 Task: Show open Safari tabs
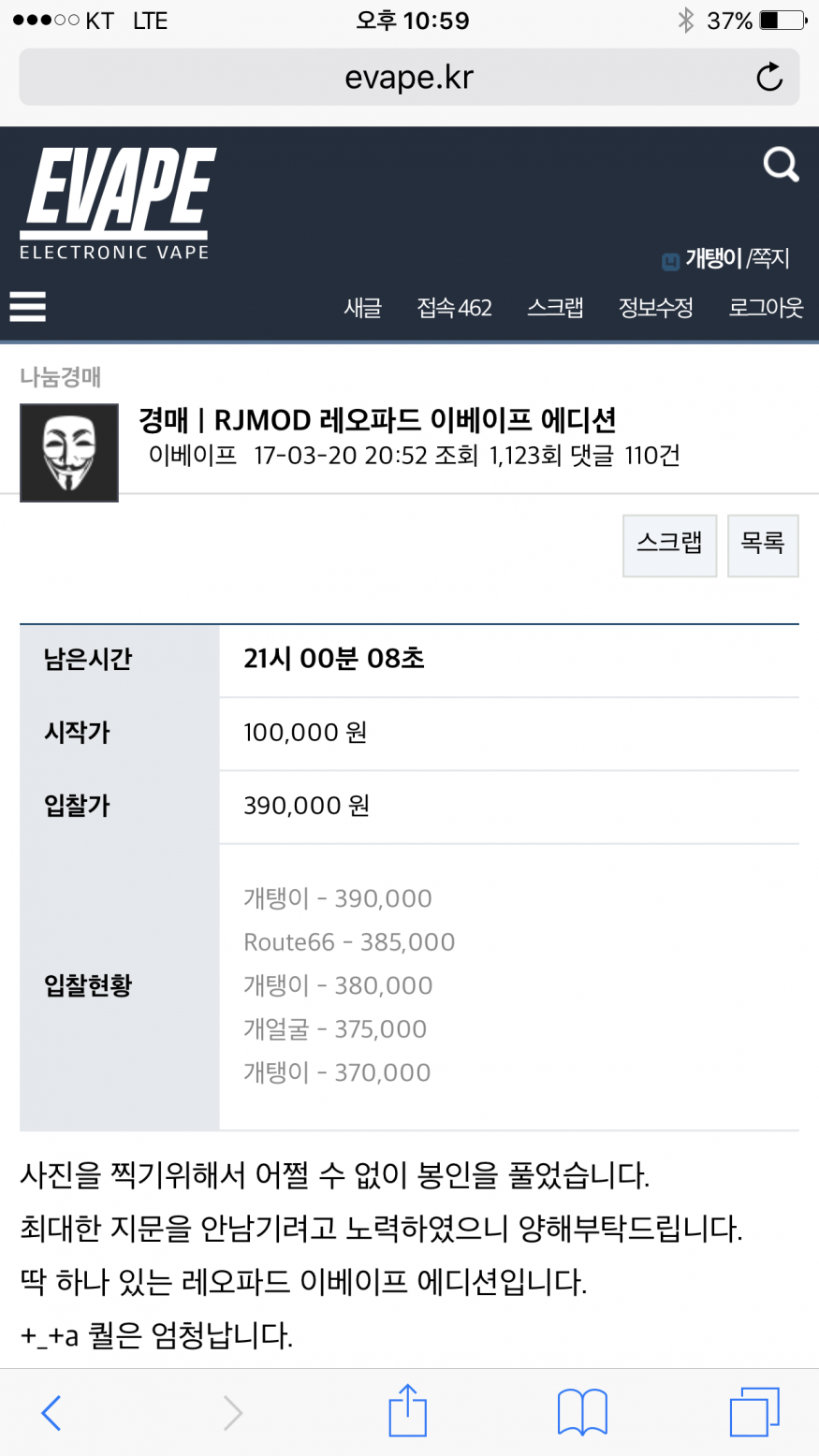click(x=753, y=1412)
